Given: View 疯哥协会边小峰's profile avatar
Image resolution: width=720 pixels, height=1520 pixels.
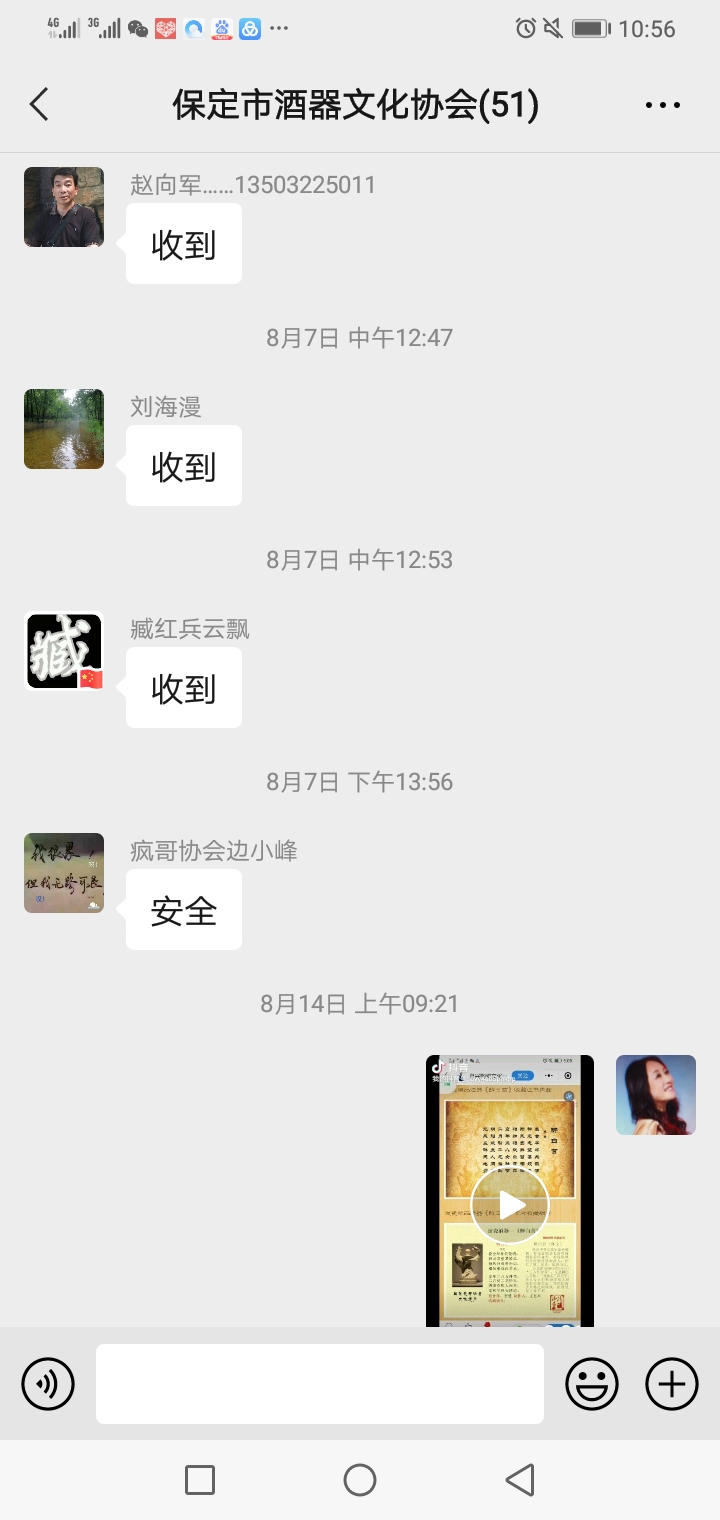Looking at the screenshot, I should [x=64, y=873].
